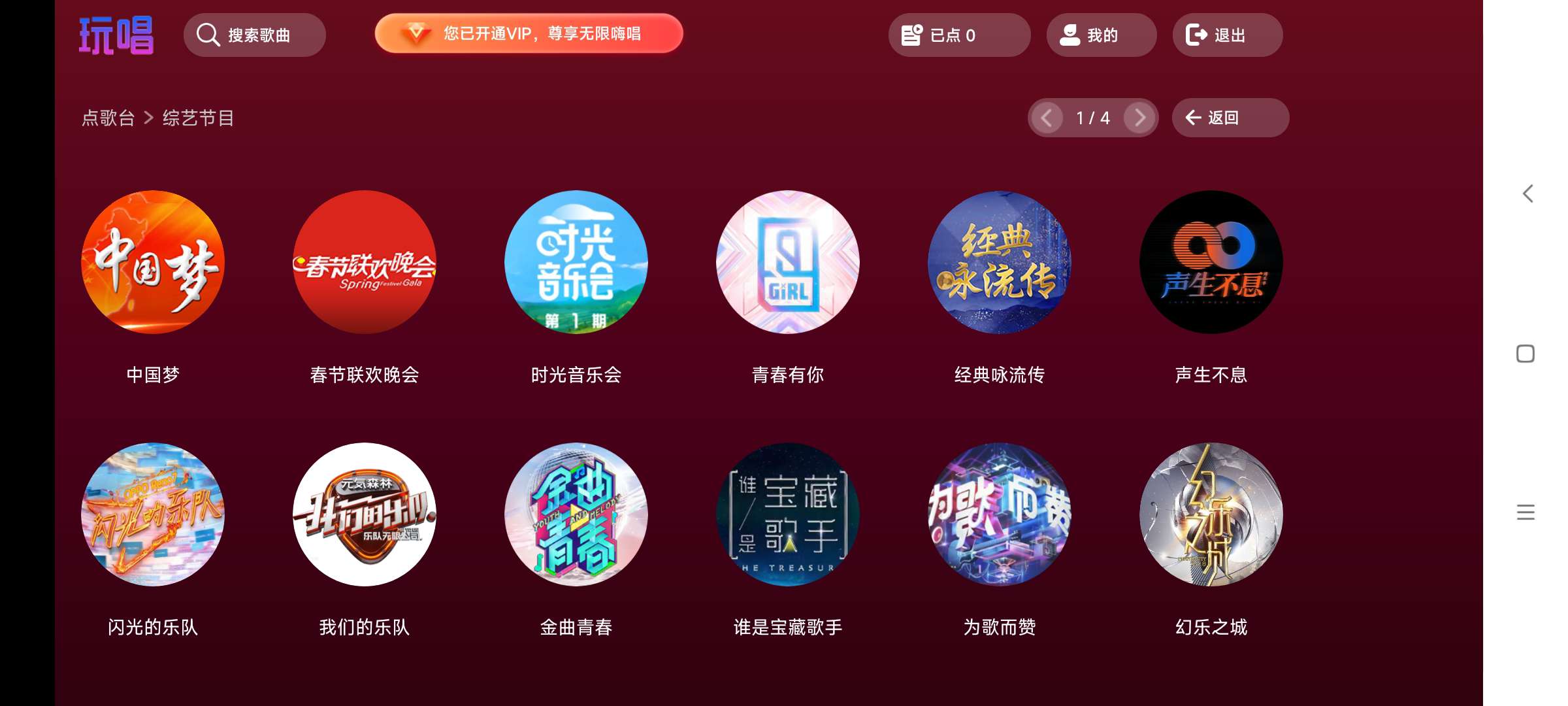
Task: Open the 已点 queued songs list
Action: click(958, 35)
